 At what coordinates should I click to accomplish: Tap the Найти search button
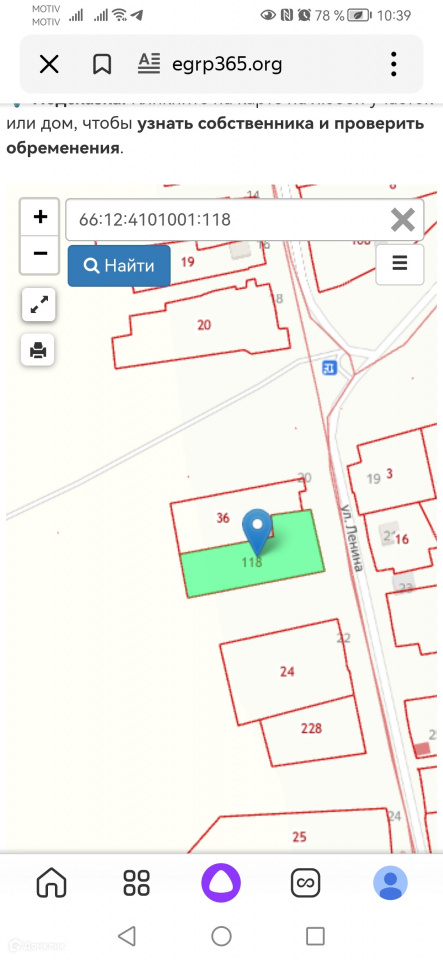119,266
